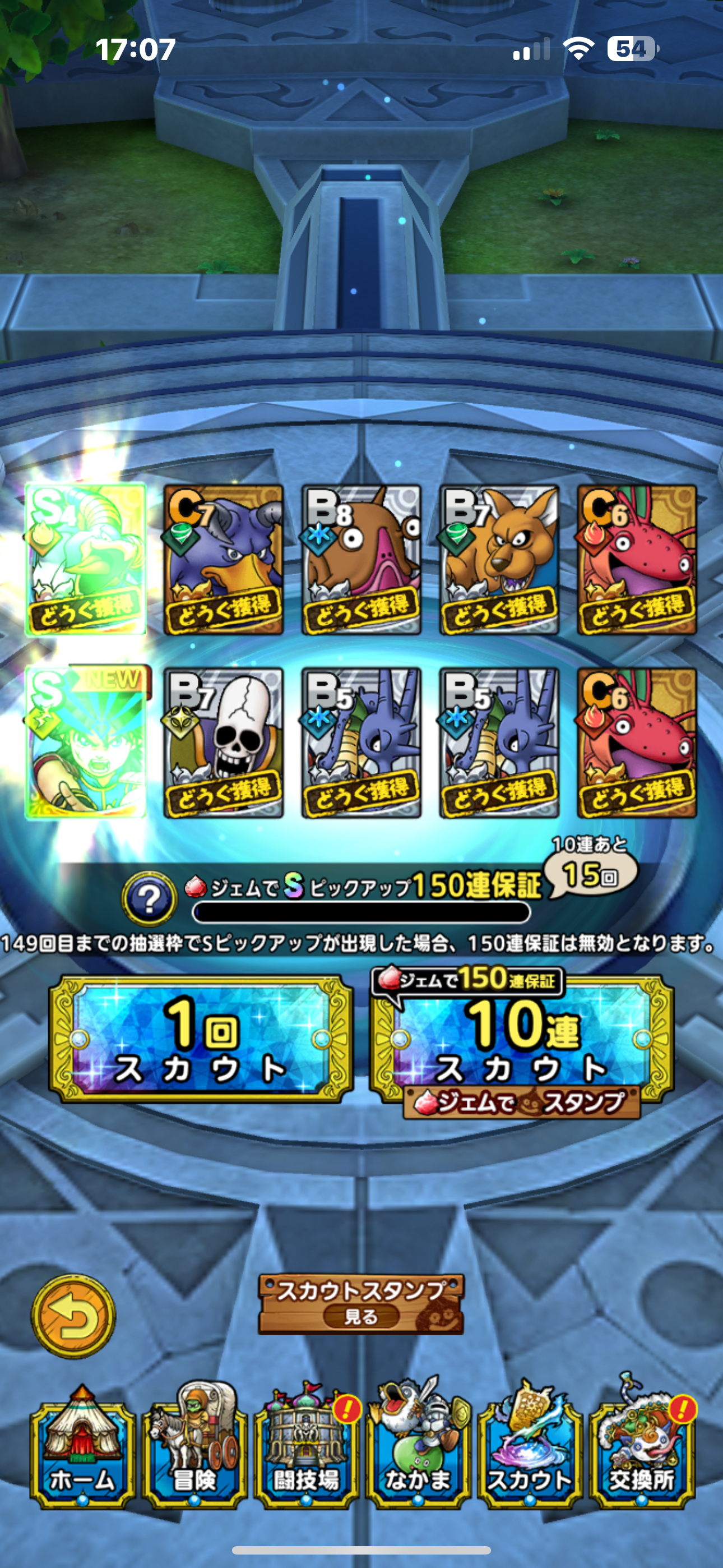723x1568 pixels.
Task: Inspect the NEW S-rank hero card
Action: coord(86,743)
